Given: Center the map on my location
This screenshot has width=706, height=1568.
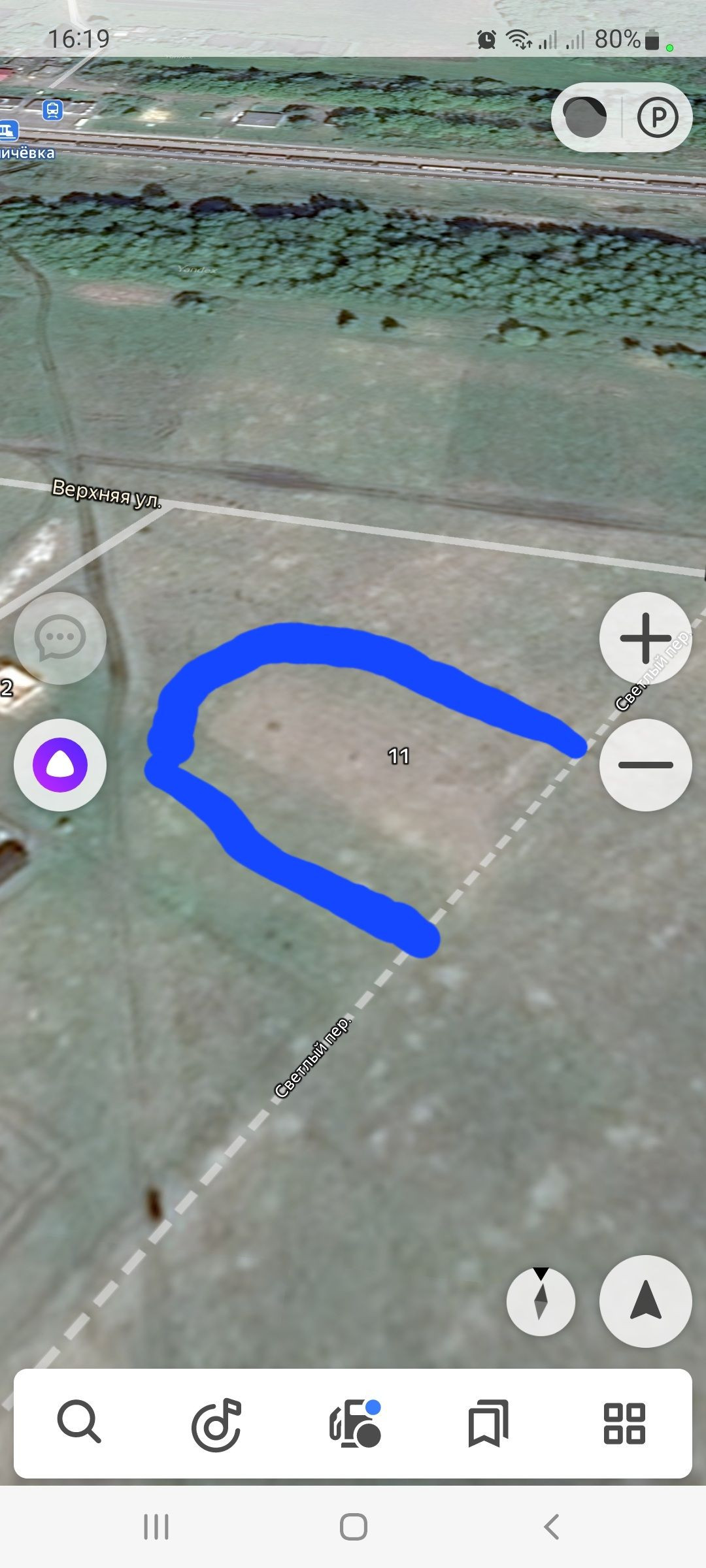Looking at the screenshot, I should coord(645,1301).
